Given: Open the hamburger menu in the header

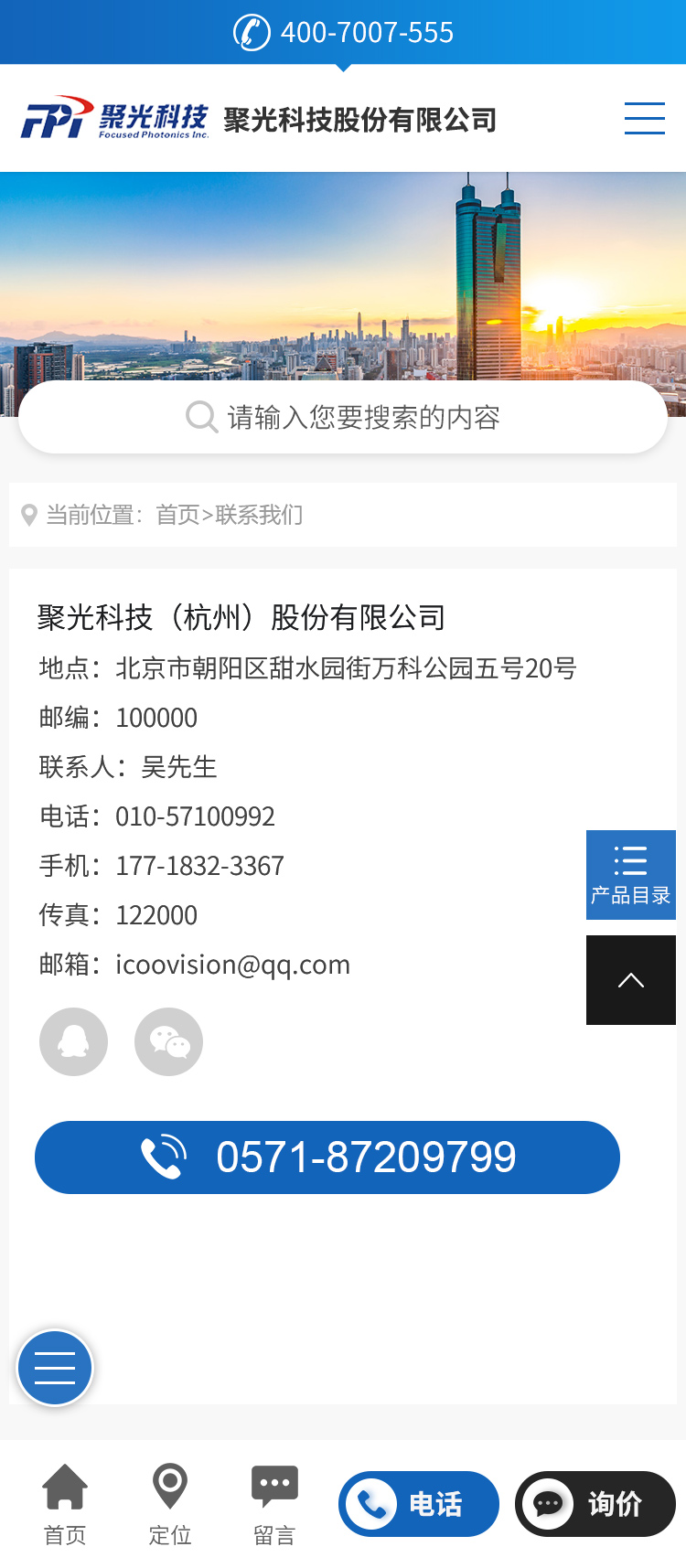Looking at the screenshot, I should [644, 119].
